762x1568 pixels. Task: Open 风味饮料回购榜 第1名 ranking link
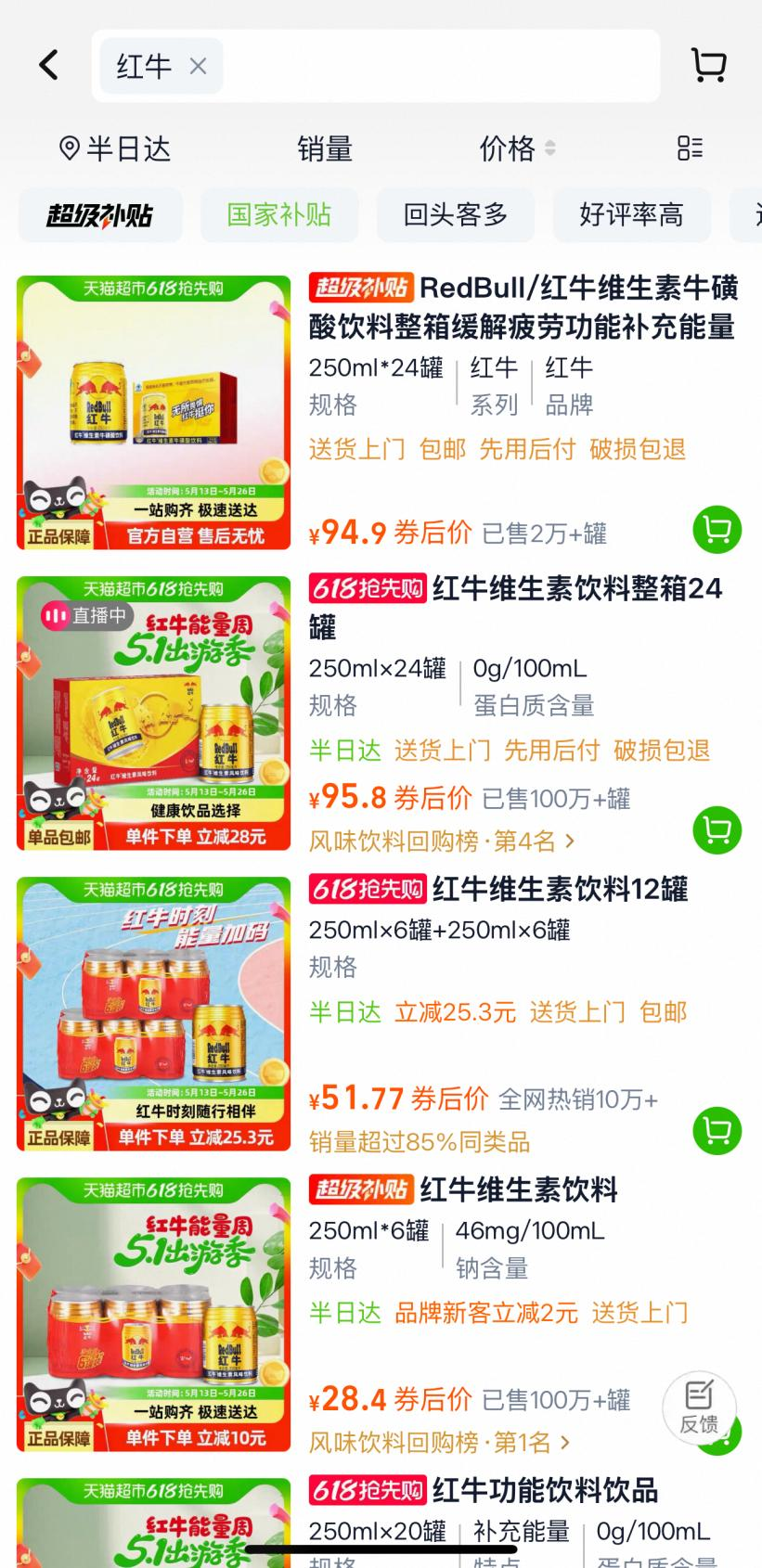[440, 1443]
